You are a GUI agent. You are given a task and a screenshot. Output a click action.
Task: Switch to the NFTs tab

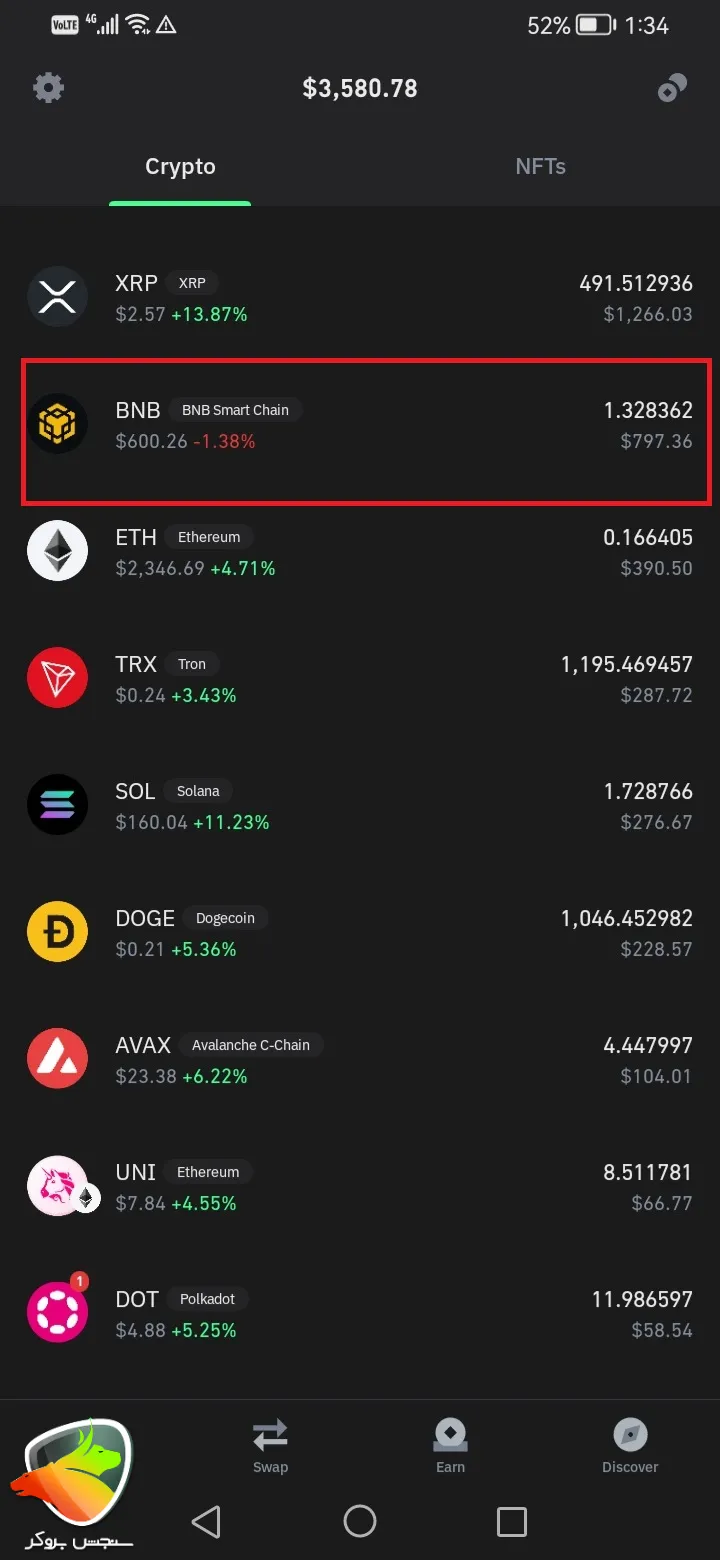tap(540, 167)
